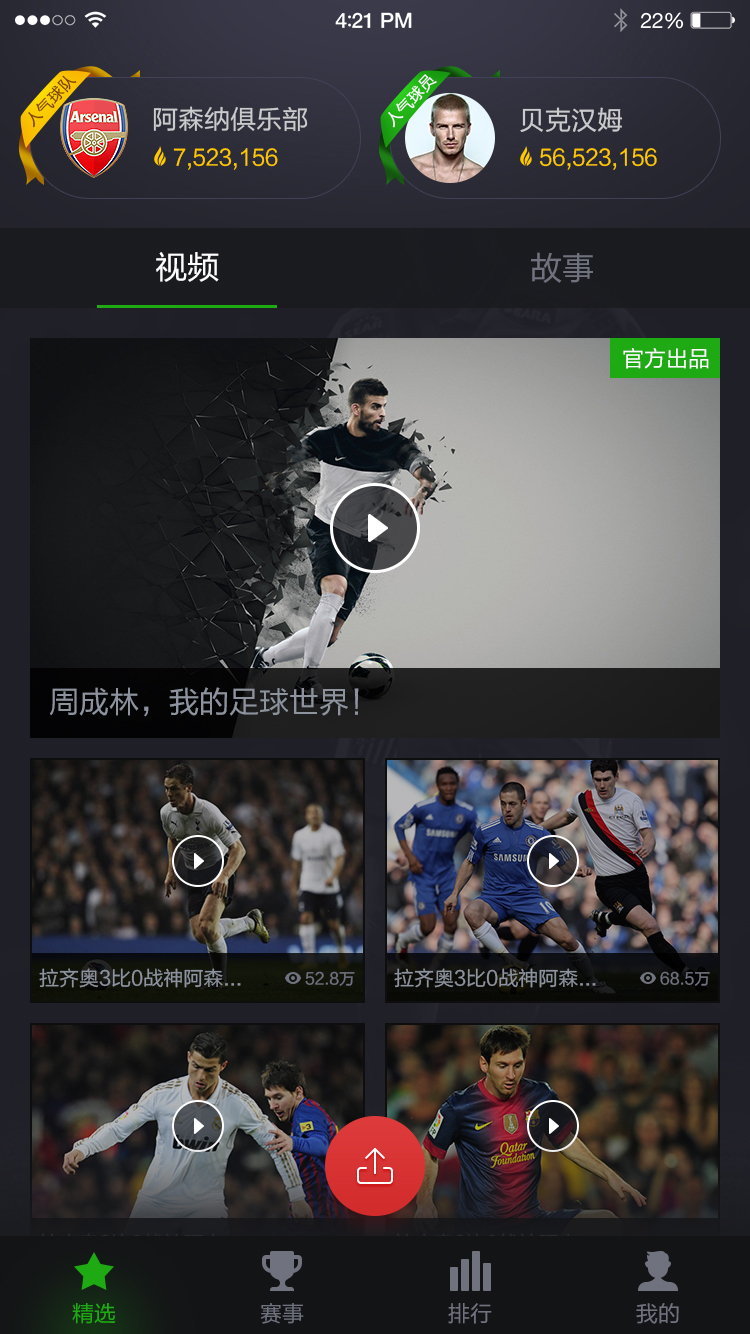Open the popular team card 阿森纳俱乐部
750x1334 pixels.
click(x=200, y=138)
